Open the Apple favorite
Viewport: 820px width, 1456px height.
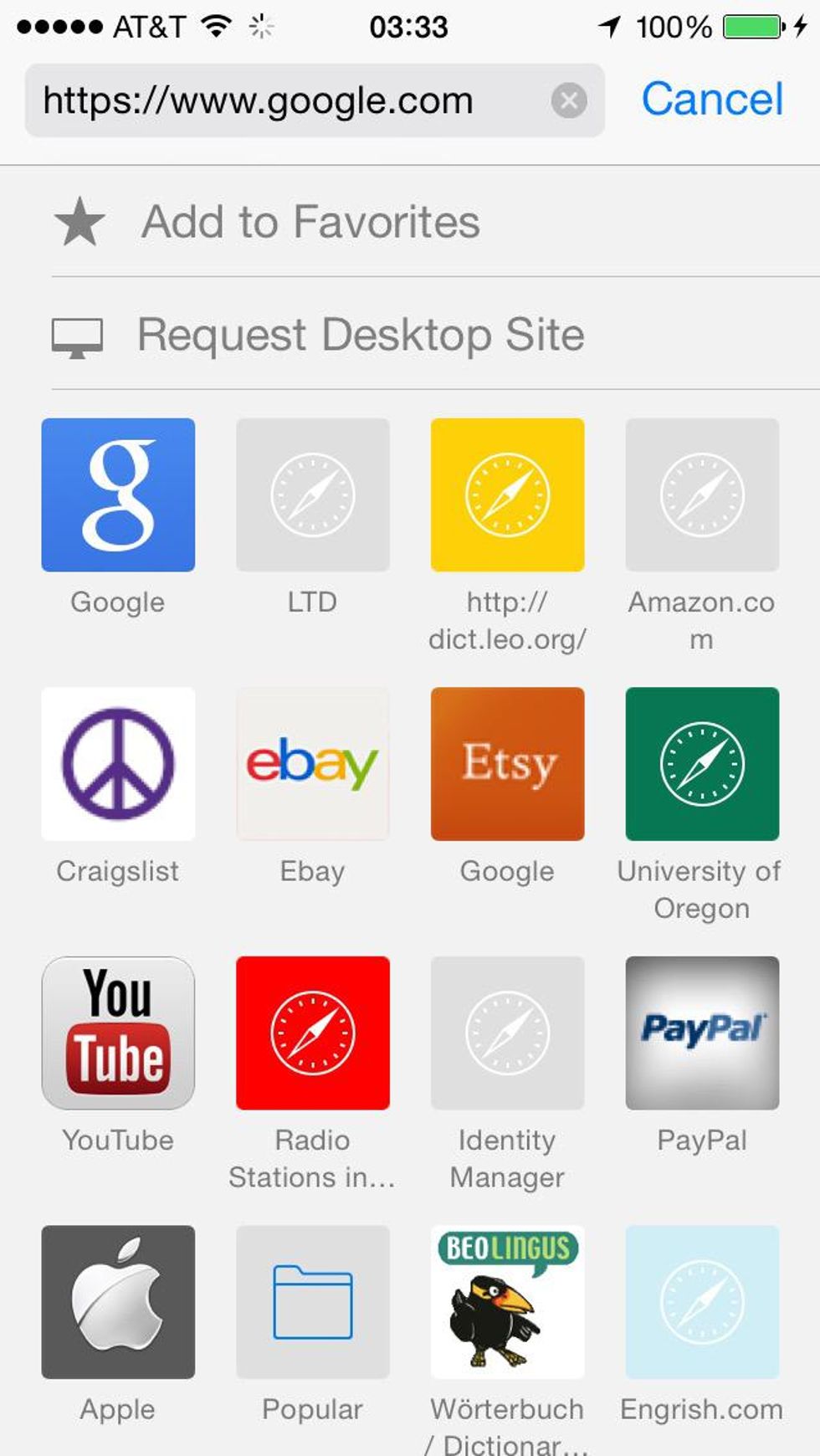[x=118, y=1302]
